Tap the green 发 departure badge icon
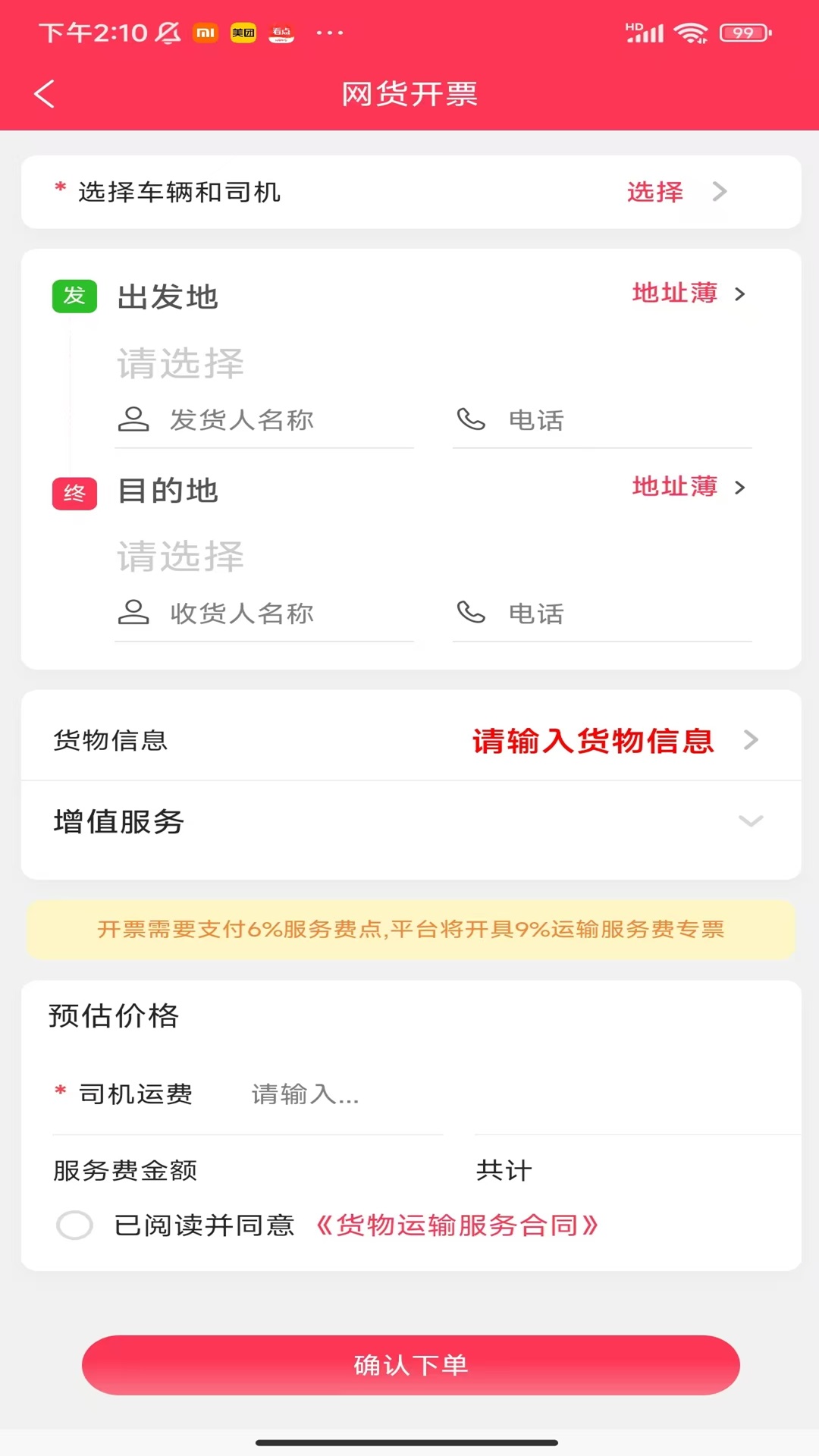This screenshot has width=819, height=1456. point(74,297)
